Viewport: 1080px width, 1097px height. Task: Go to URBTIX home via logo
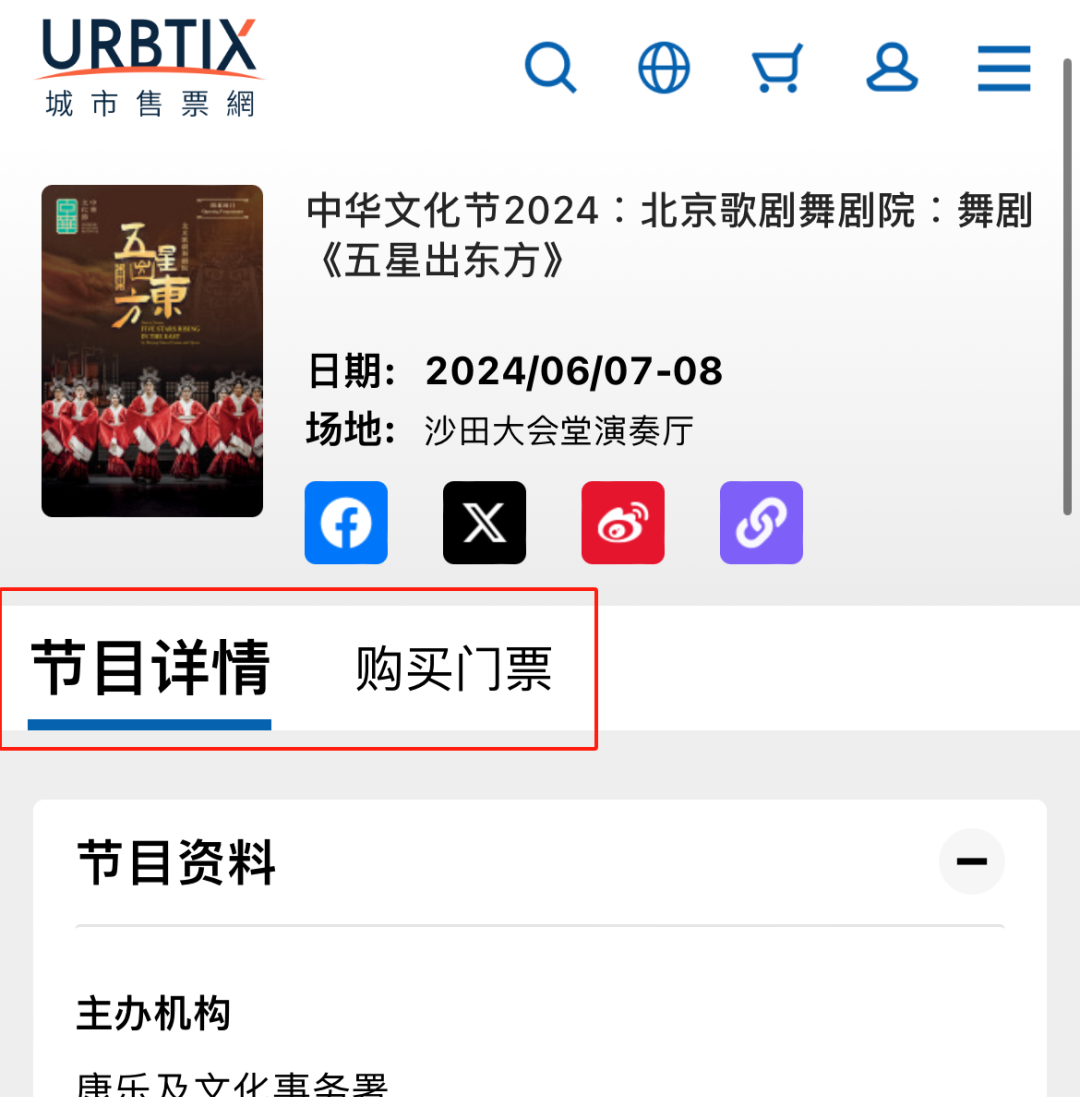coord(150,66)
